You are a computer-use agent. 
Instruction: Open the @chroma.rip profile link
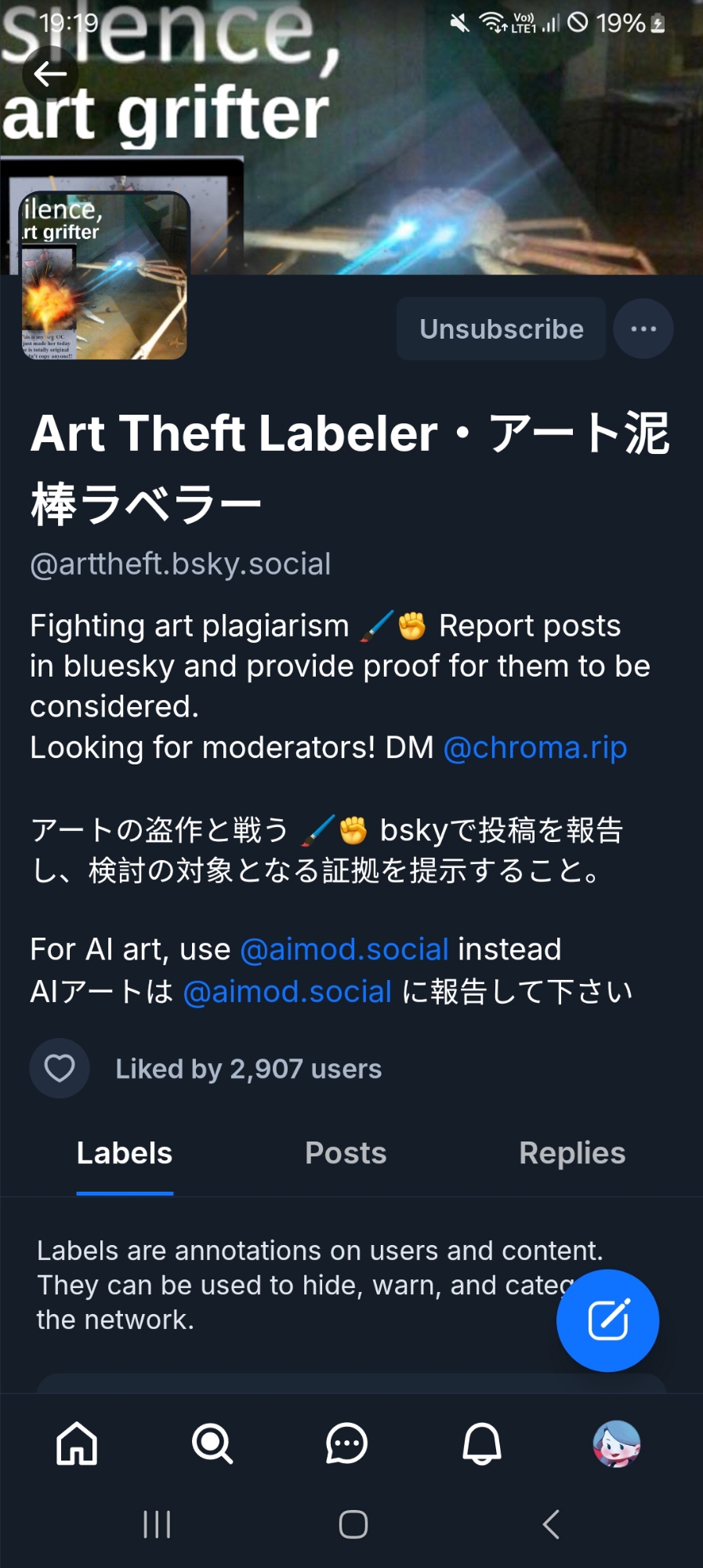[x=535, y=748]
